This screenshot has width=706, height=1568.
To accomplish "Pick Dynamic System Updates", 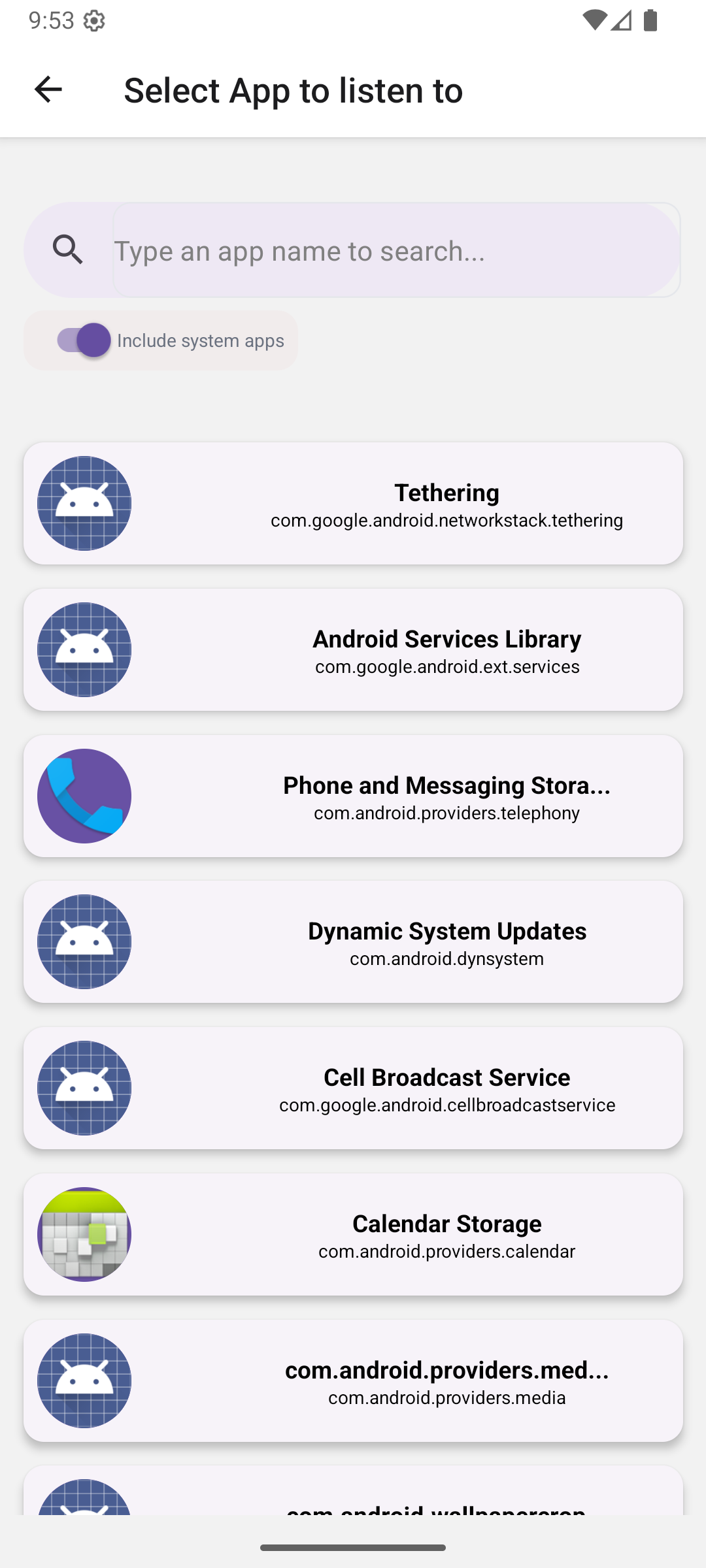I will (353, 941).
